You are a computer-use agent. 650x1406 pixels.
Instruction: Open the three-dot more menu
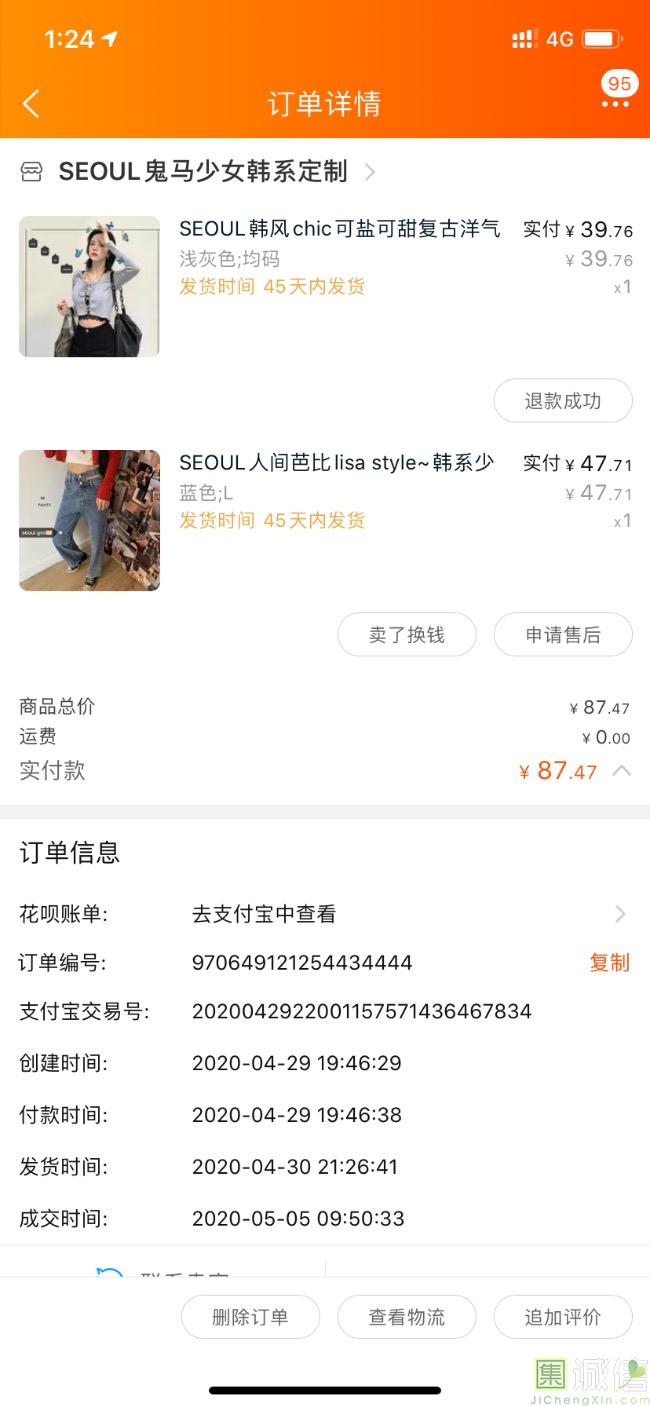(x=617, y=104)
